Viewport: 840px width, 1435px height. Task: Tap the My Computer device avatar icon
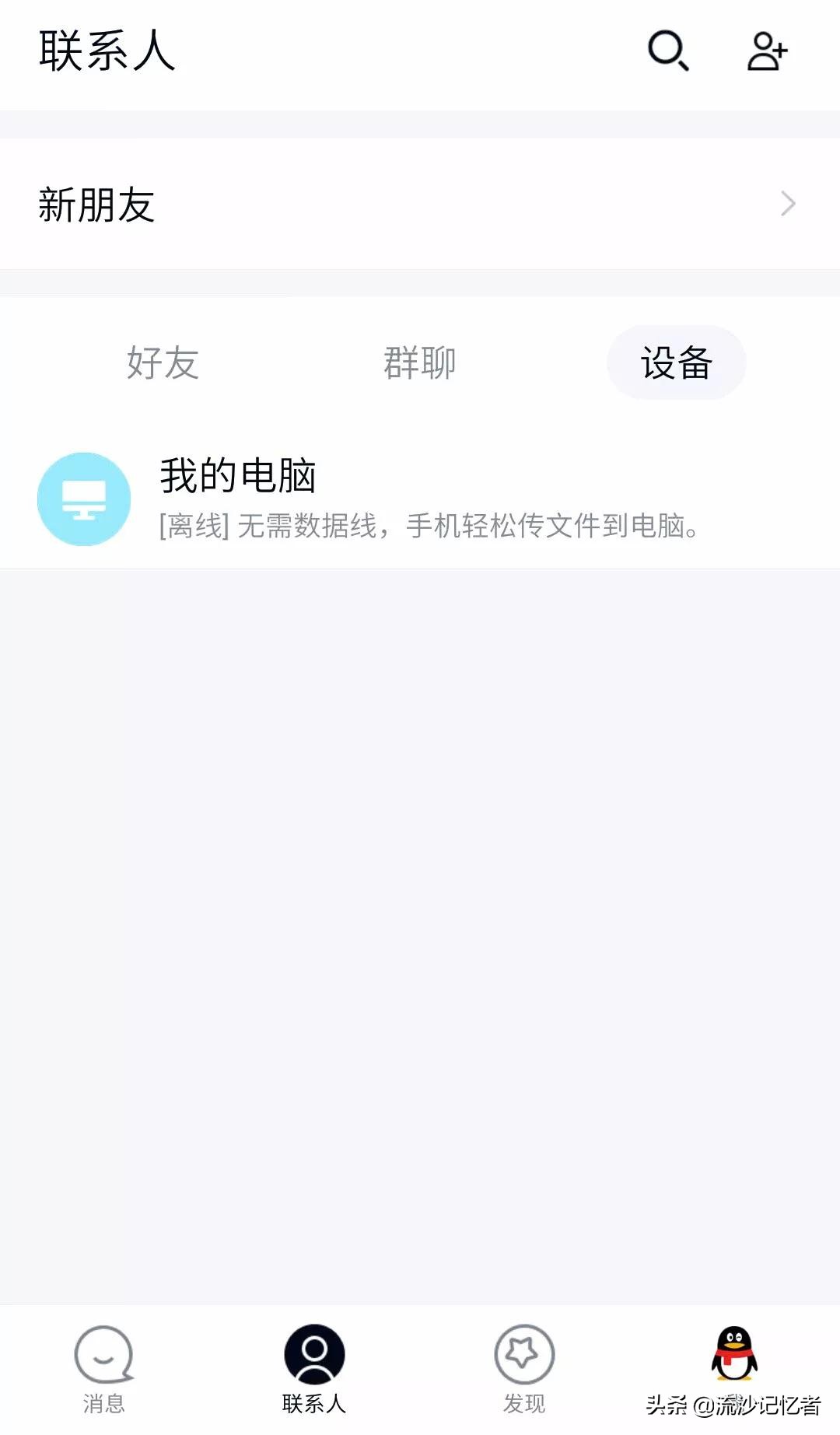(x=83, y=499)
